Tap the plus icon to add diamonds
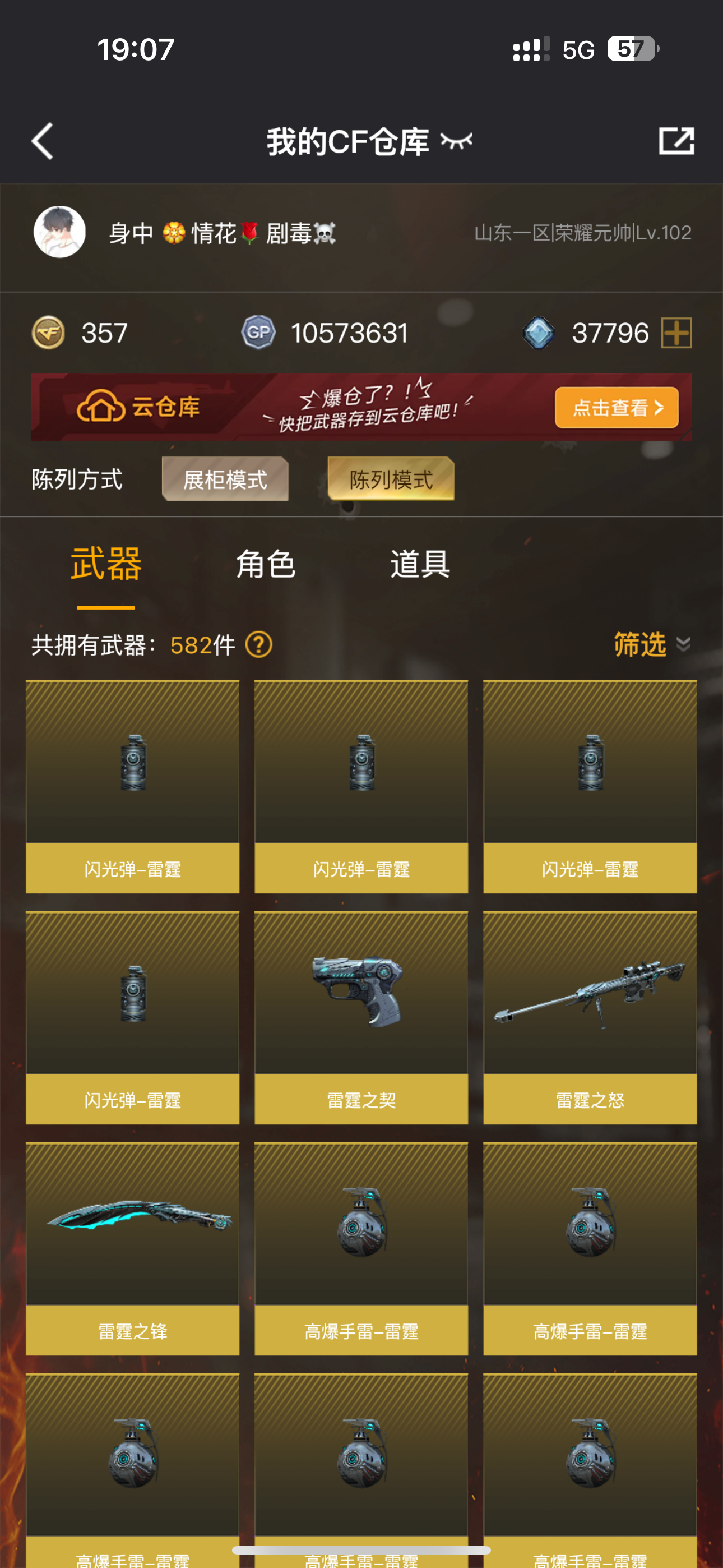 [676, 333]
